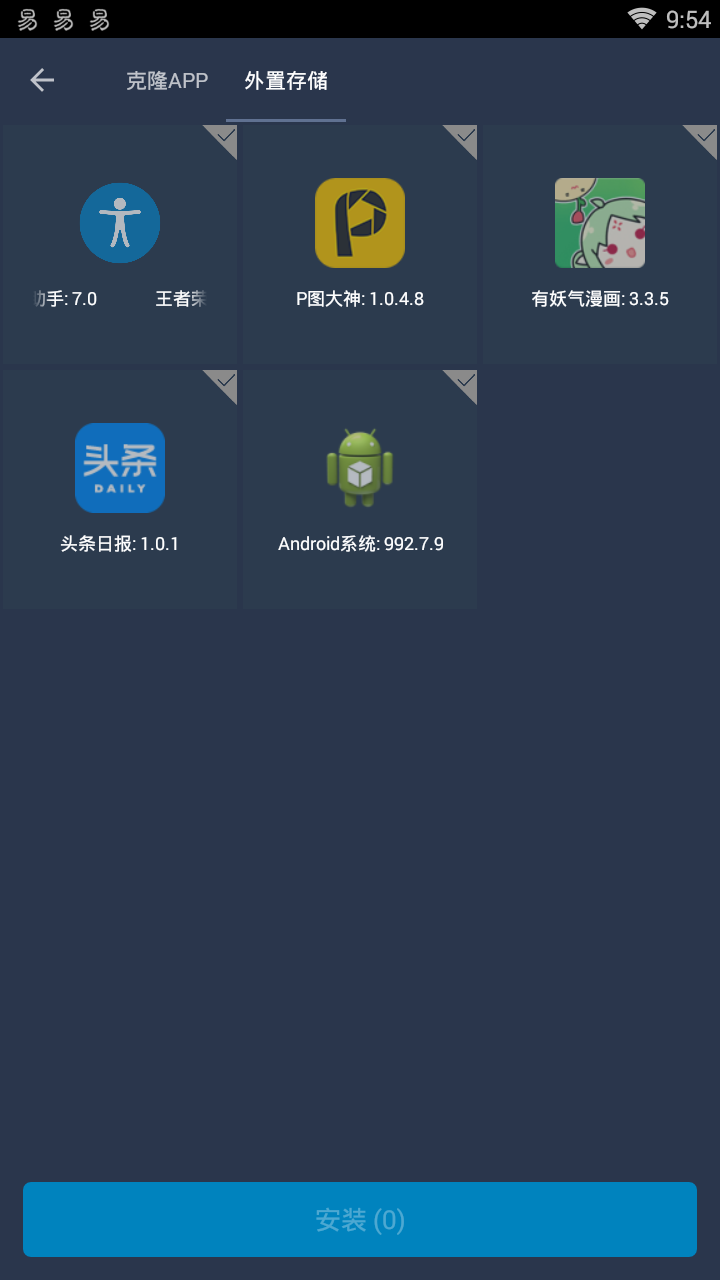Choose the P图大神 1.0.4.8 tile
The image size is (720, 1280).
[360, 245]
